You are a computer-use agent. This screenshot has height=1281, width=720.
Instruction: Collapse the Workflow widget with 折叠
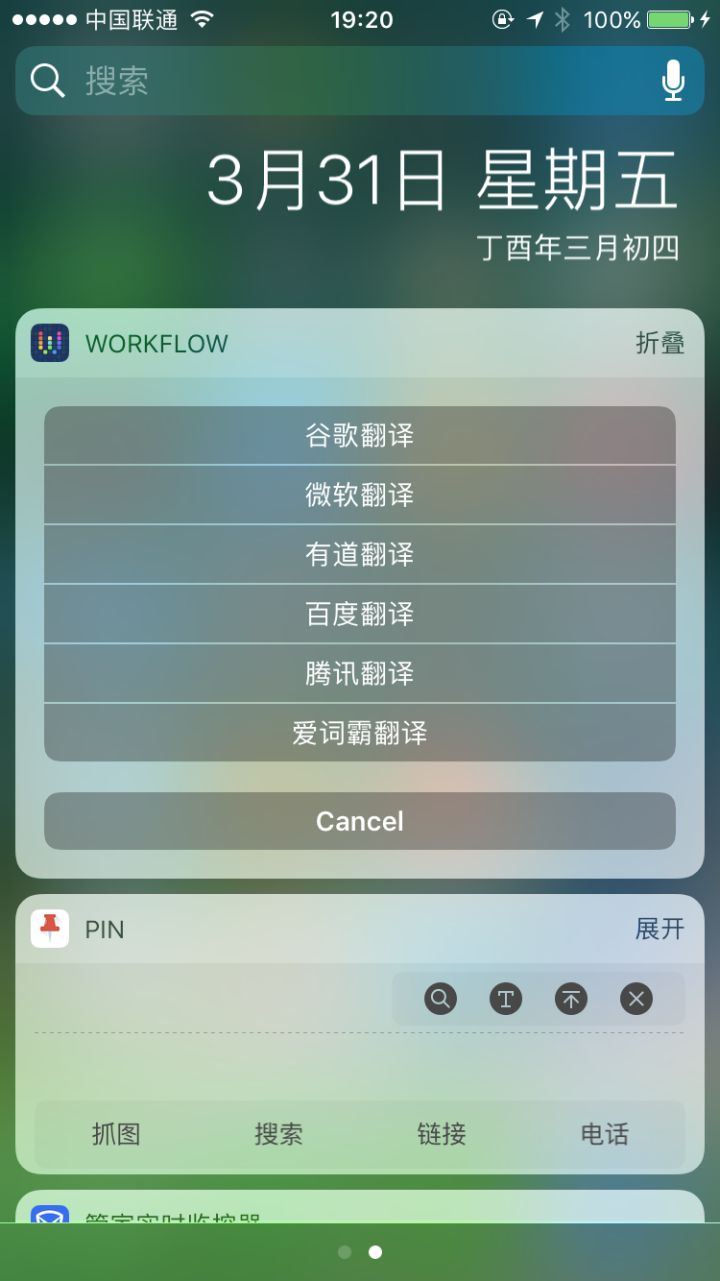point(660,343)
